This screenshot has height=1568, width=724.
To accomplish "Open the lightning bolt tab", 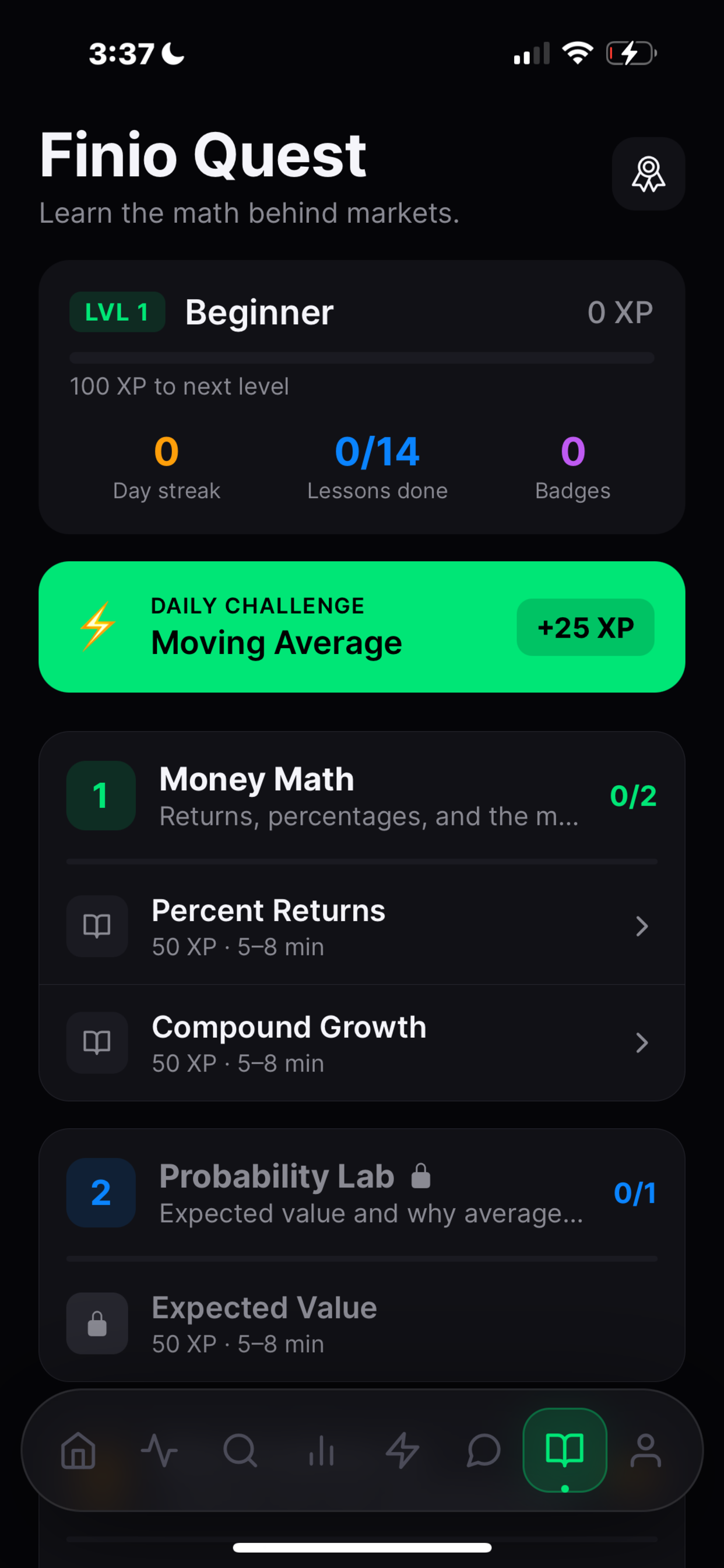I will 402,1450.
